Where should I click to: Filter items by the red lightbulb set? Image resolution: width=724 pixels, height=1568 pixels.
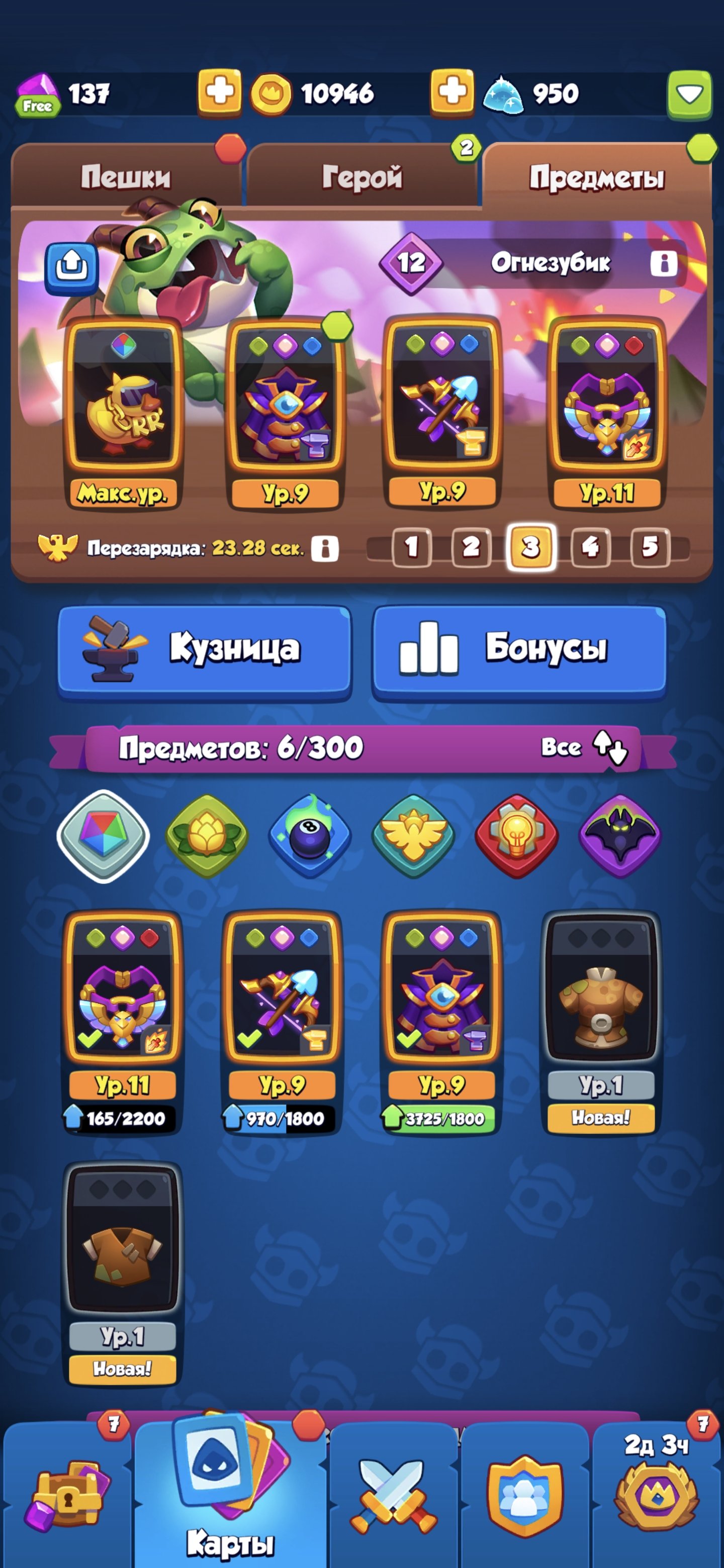coord(516,836)
